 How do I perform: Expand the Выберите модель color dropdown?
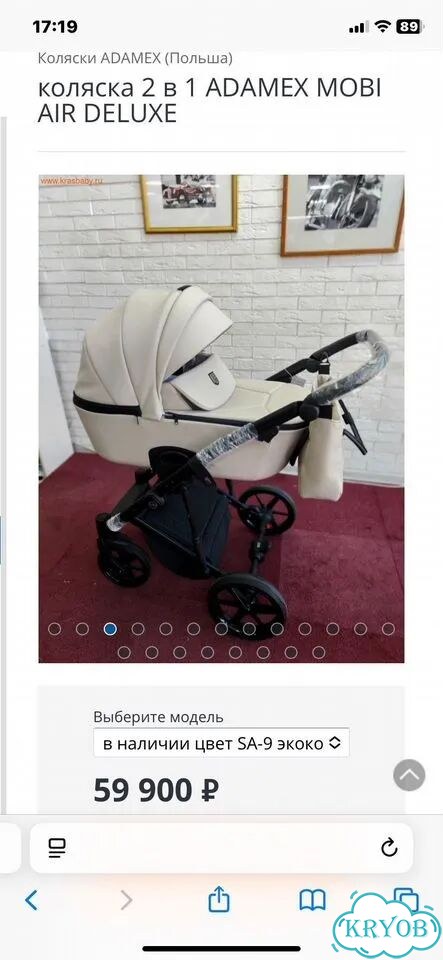click(x=222, y=743)
